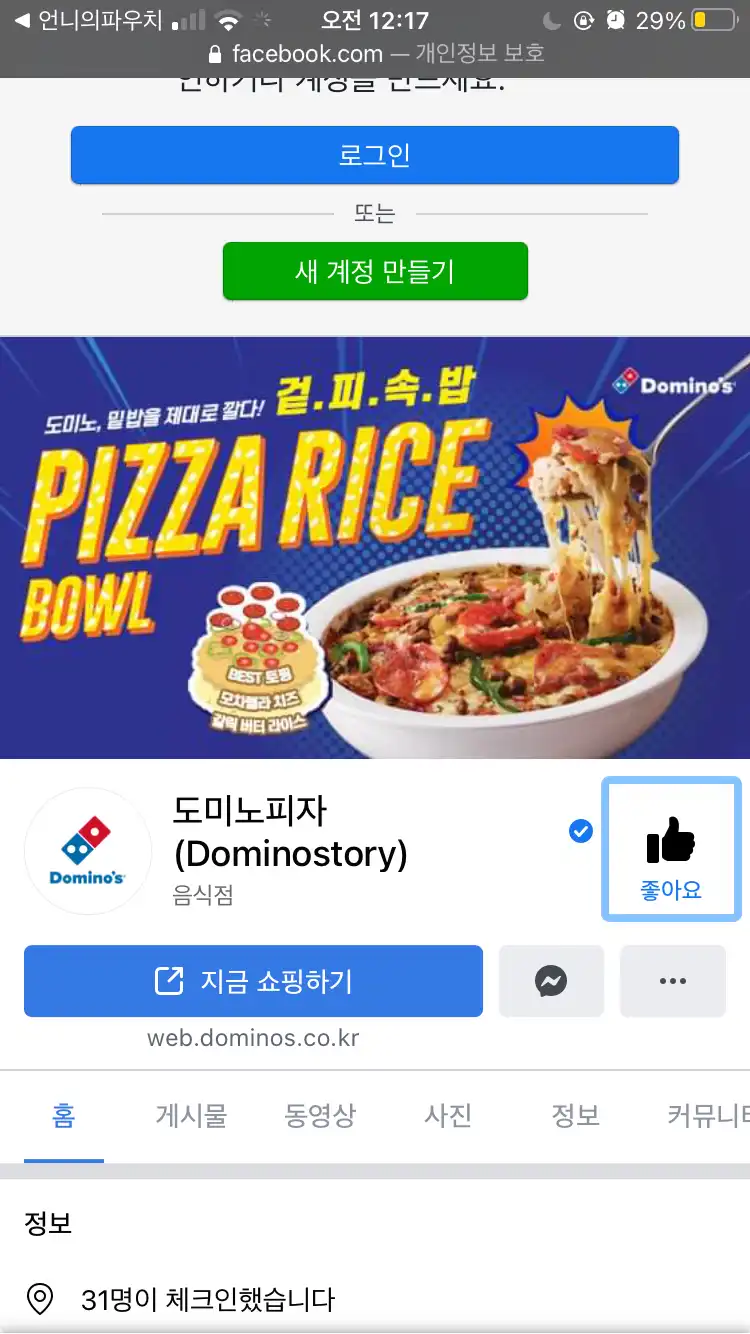The image size is (750, 1334).
Task: Switch to the 게시물 tab
Action: pyautogui.click(x=191, y=1116)
